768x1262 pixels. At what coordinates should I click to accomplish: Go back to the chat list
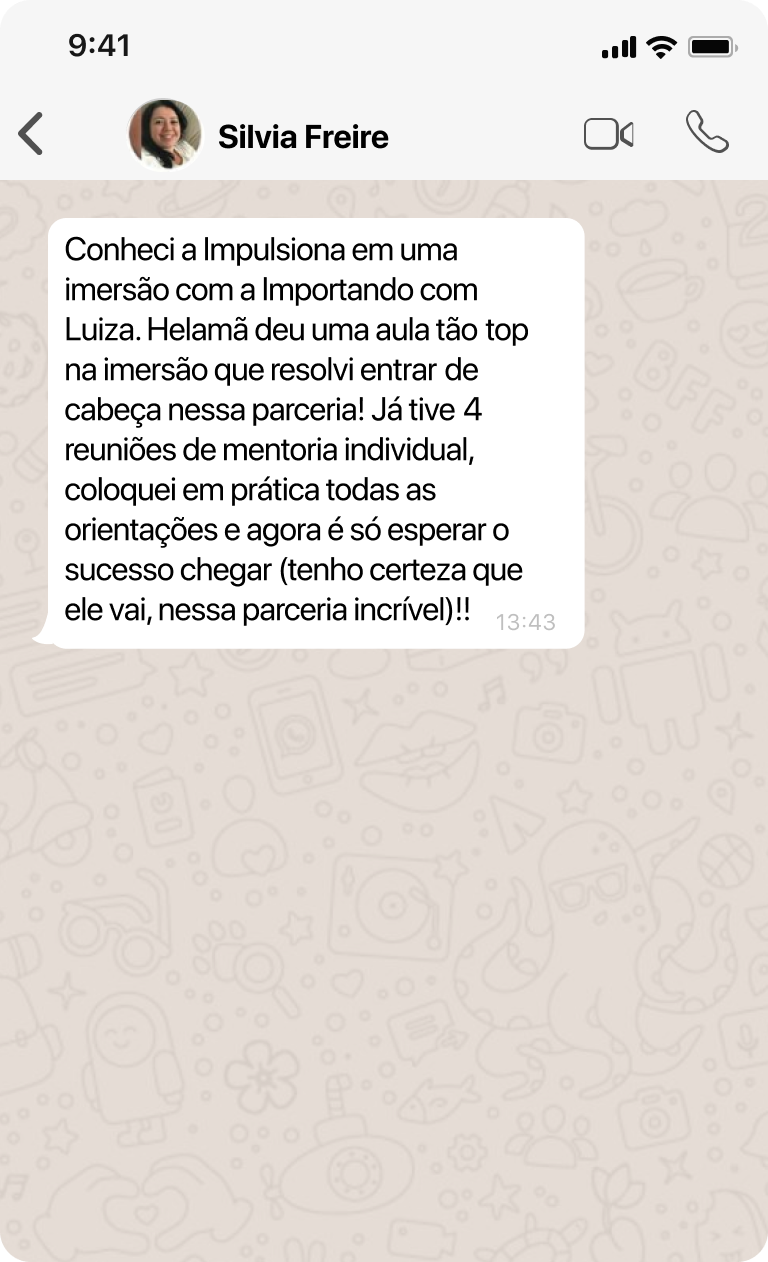[31, 134]
